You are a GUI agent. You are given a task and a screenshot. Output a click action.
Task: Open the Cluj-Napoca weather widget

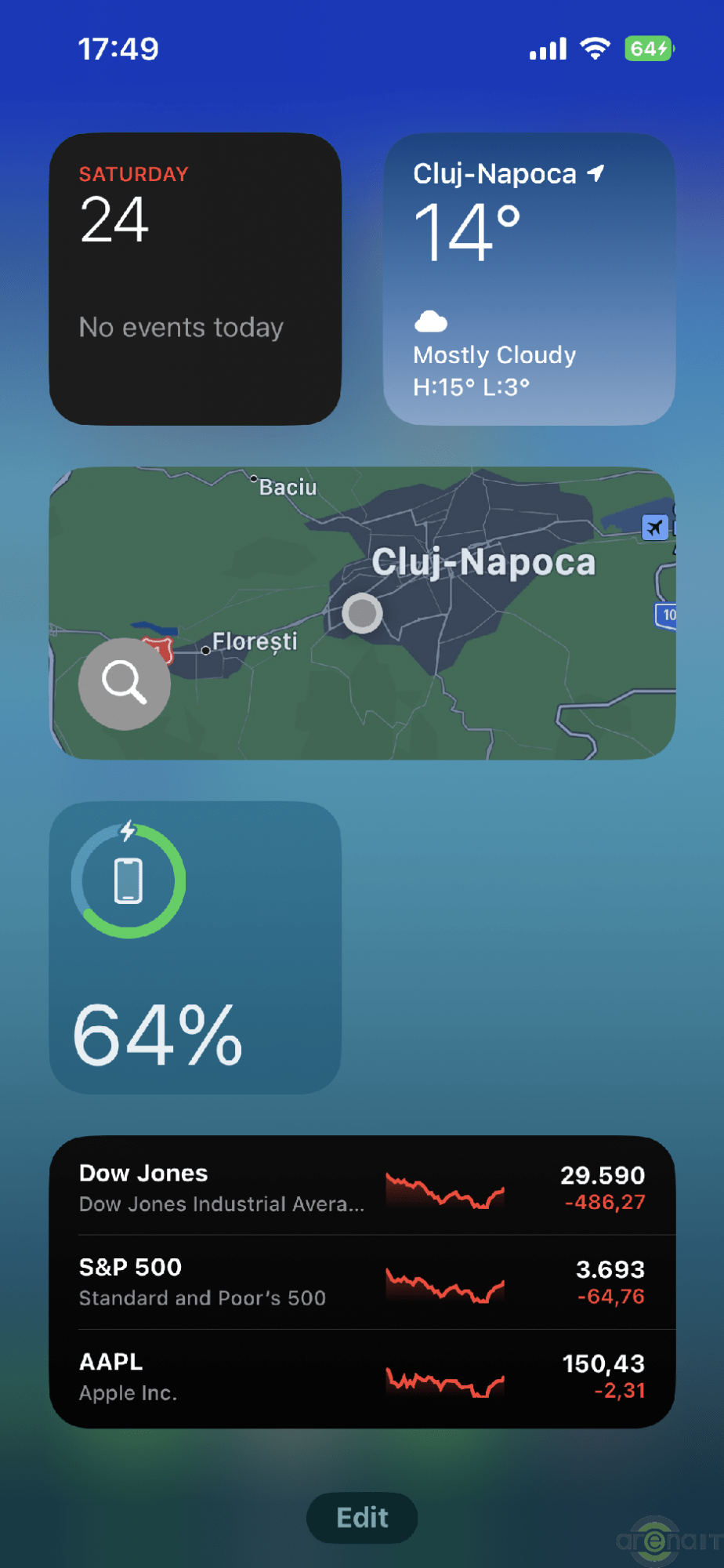pos(529,279)
